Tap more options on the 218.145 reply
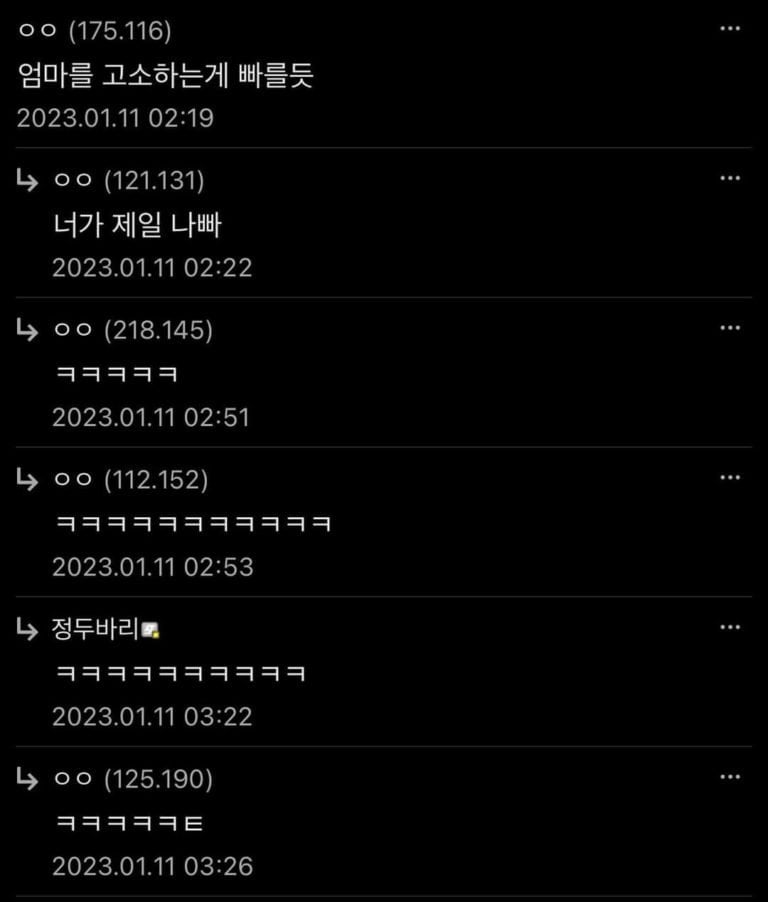The image size is (768, 902). tap(730, 328)
